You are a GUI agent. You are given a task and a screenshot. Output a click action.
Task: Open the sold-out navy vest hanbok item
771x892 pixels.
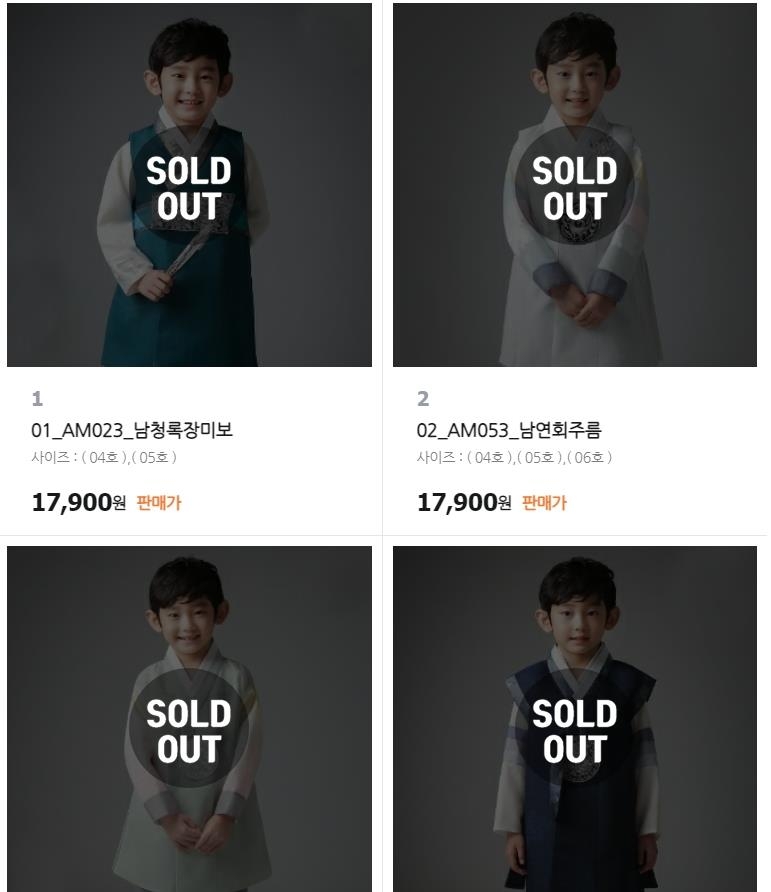(x=574, y=720)
